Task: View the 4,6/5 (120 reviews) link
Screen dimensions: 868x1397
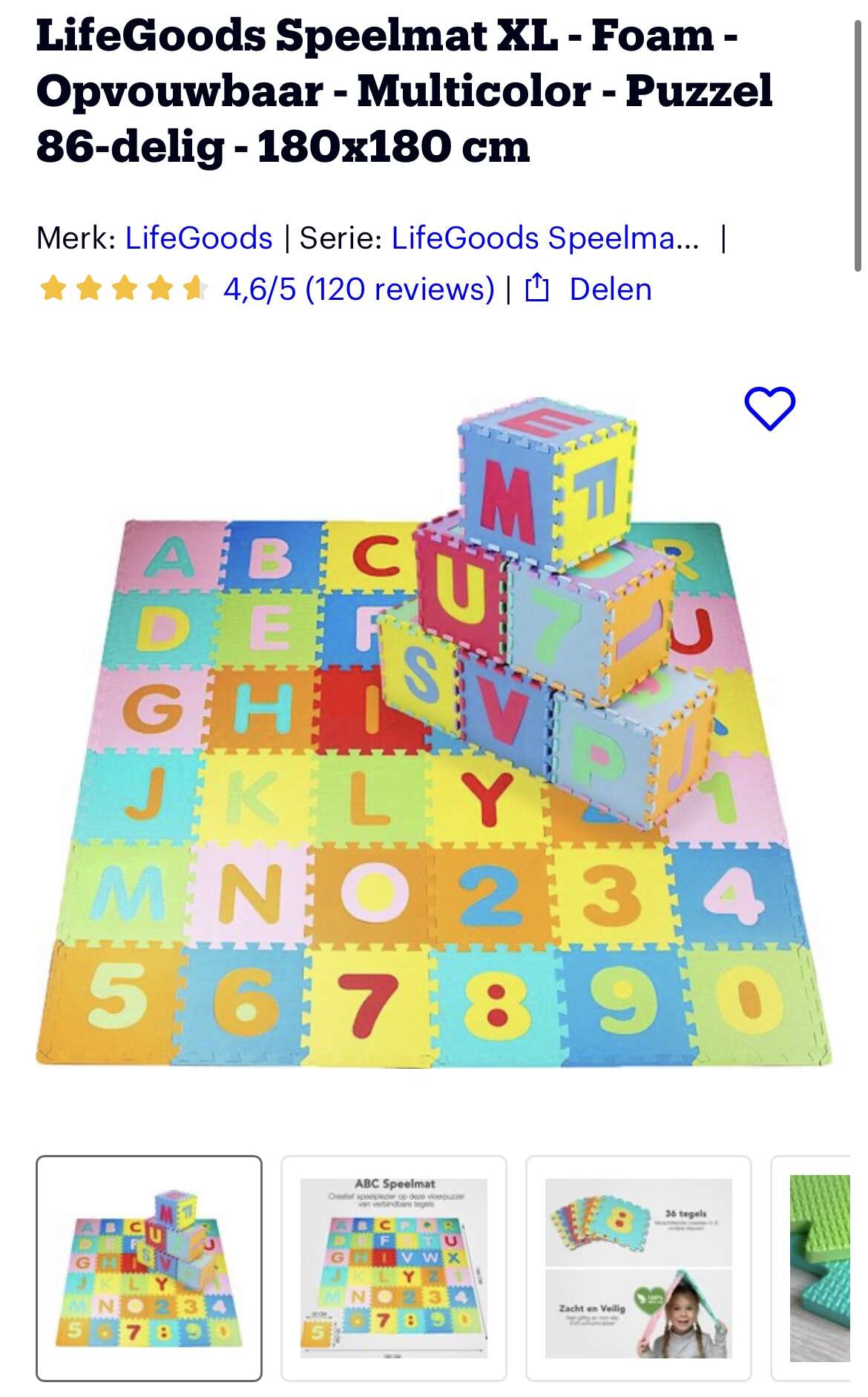Action: 359,289
